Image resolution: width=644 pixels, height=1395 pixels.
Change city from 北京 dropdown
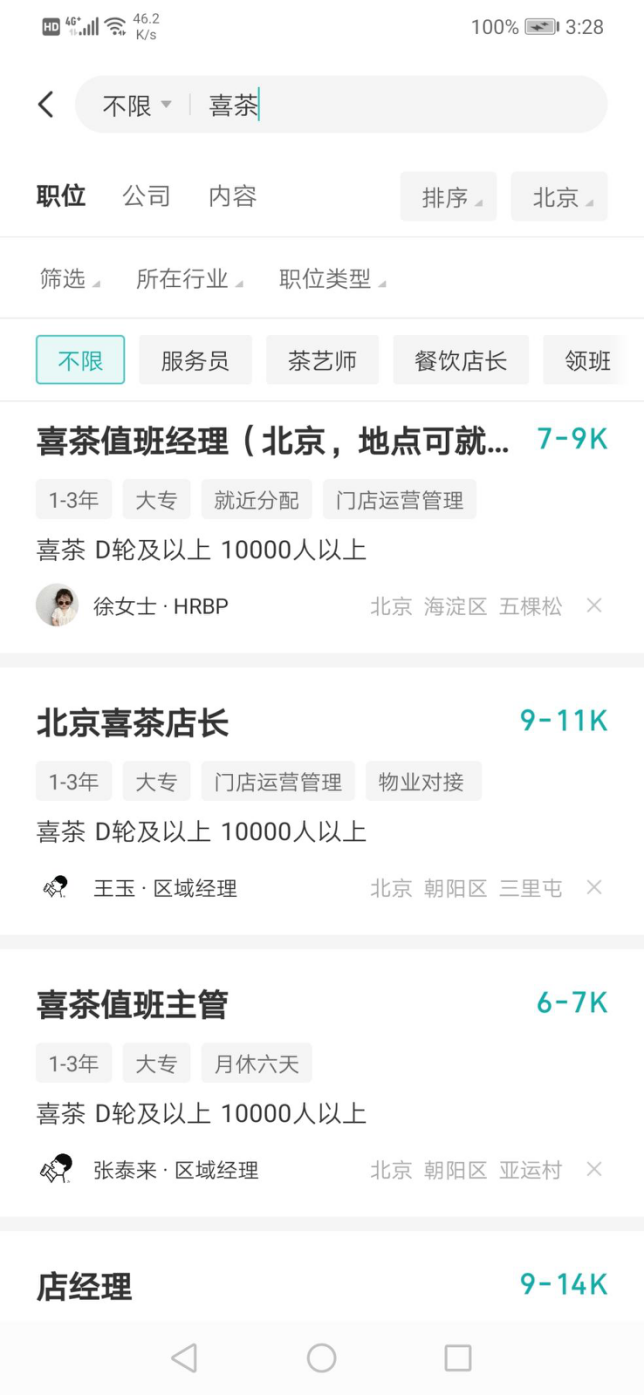point(559,197)
